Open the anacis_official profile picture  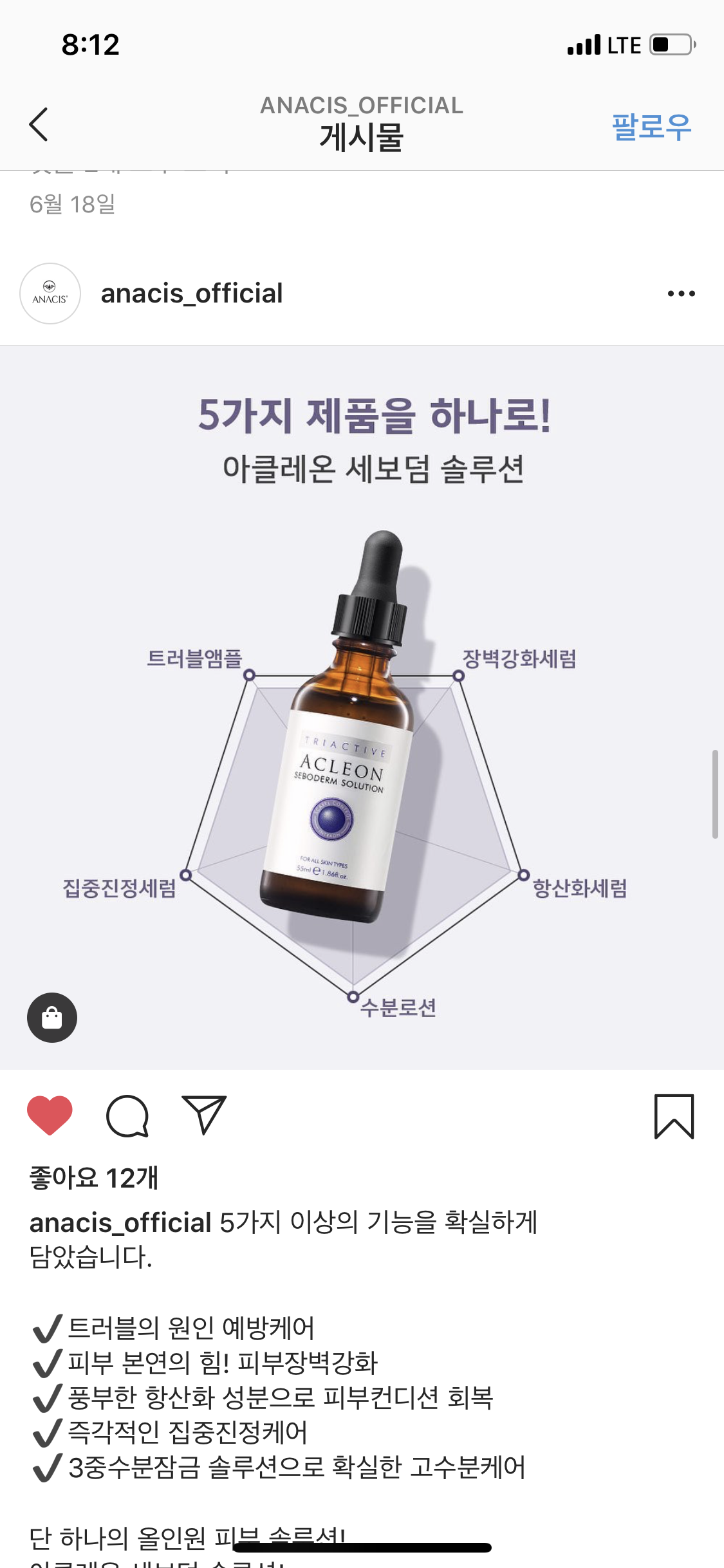[x=50, y=294]
